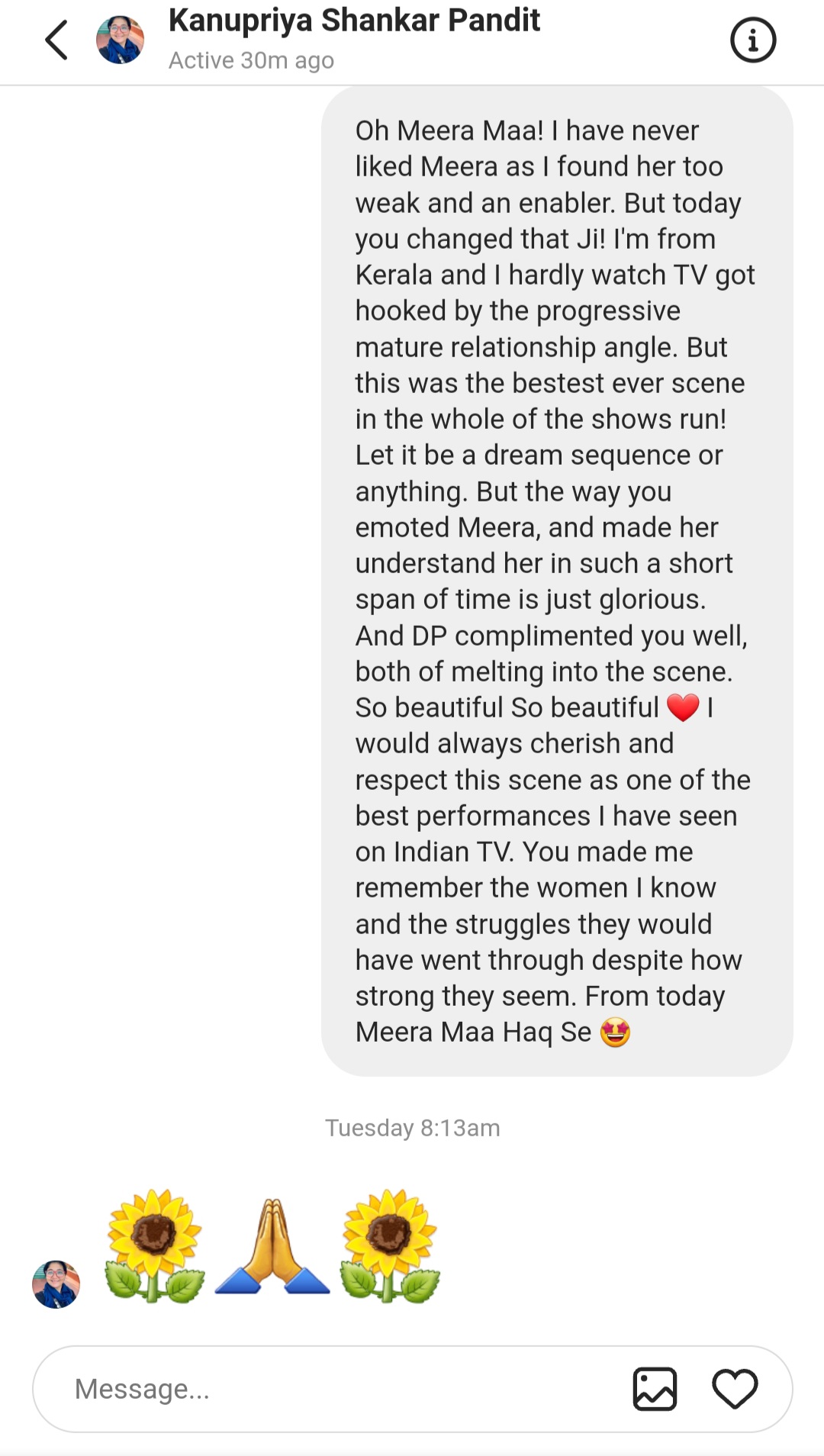Open Kanupriya Shankar Pandit's profile from the header

[x=354, y=21]
